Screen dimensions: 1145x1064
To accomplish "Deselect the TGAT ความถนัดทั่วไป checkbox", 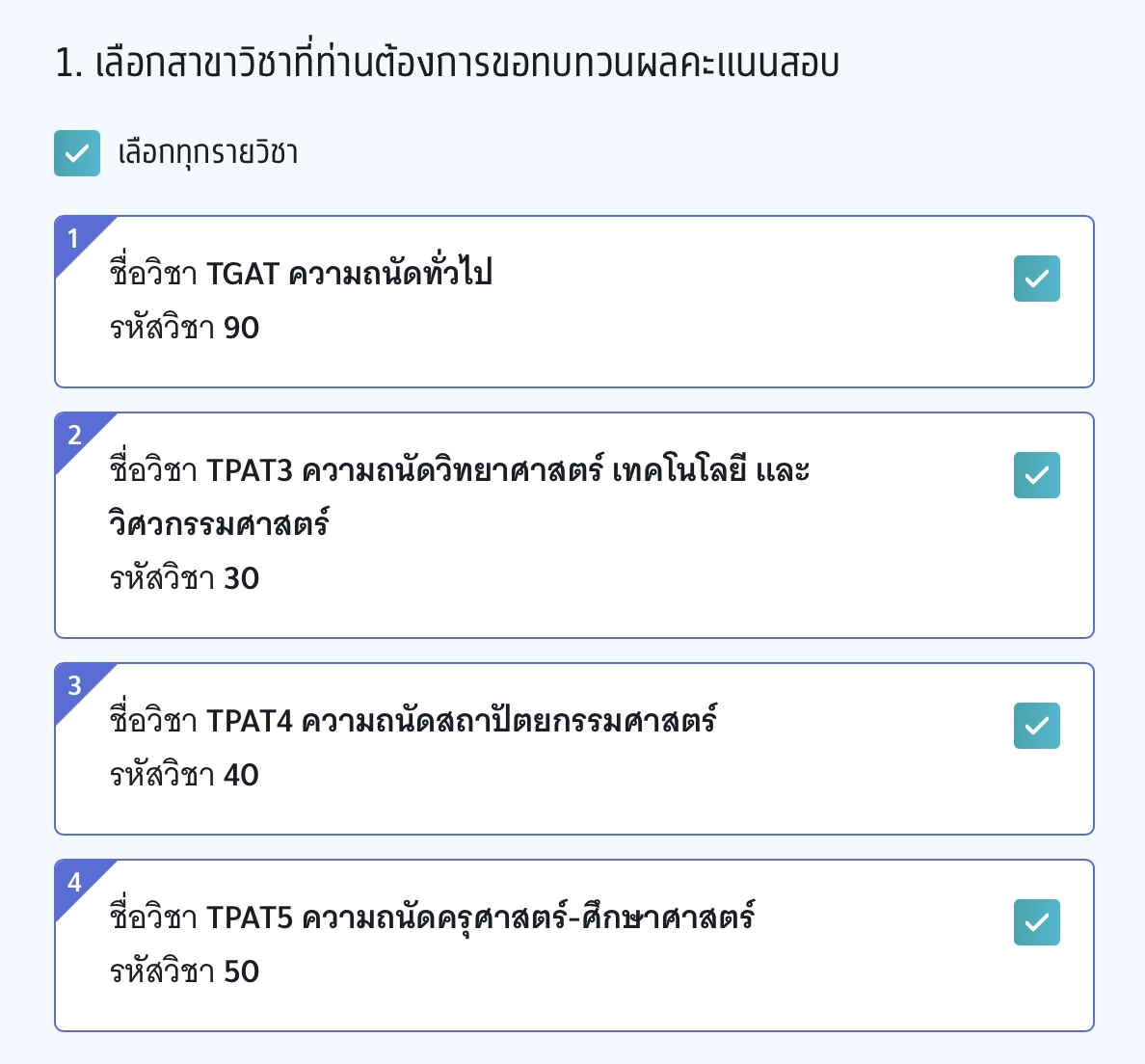I will point(1036,279).
